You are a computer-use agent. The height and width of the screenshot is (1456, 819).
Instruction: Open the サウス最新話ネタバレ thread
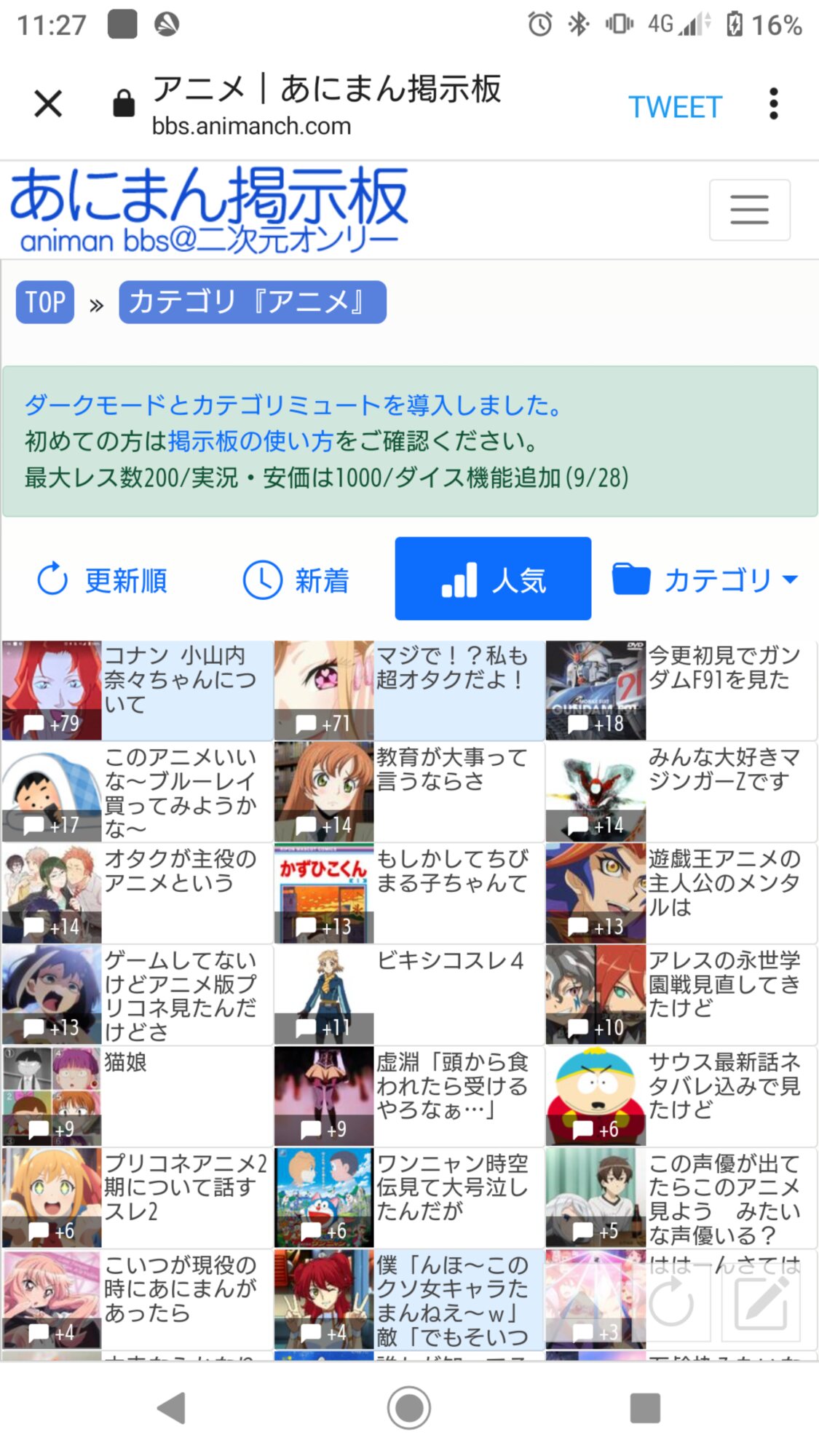pos(681,1096)
